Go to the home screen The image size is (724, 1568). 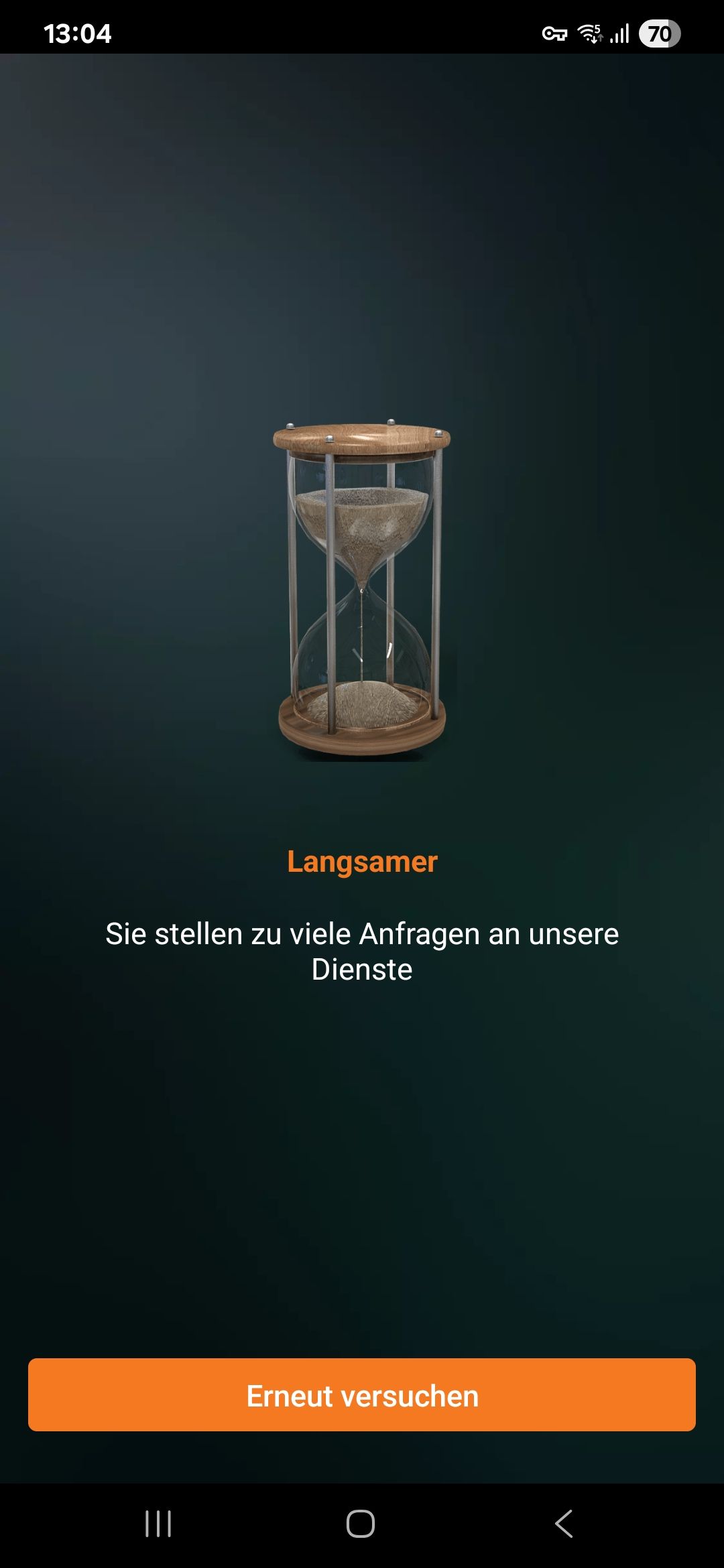[x=361, y=1524]
